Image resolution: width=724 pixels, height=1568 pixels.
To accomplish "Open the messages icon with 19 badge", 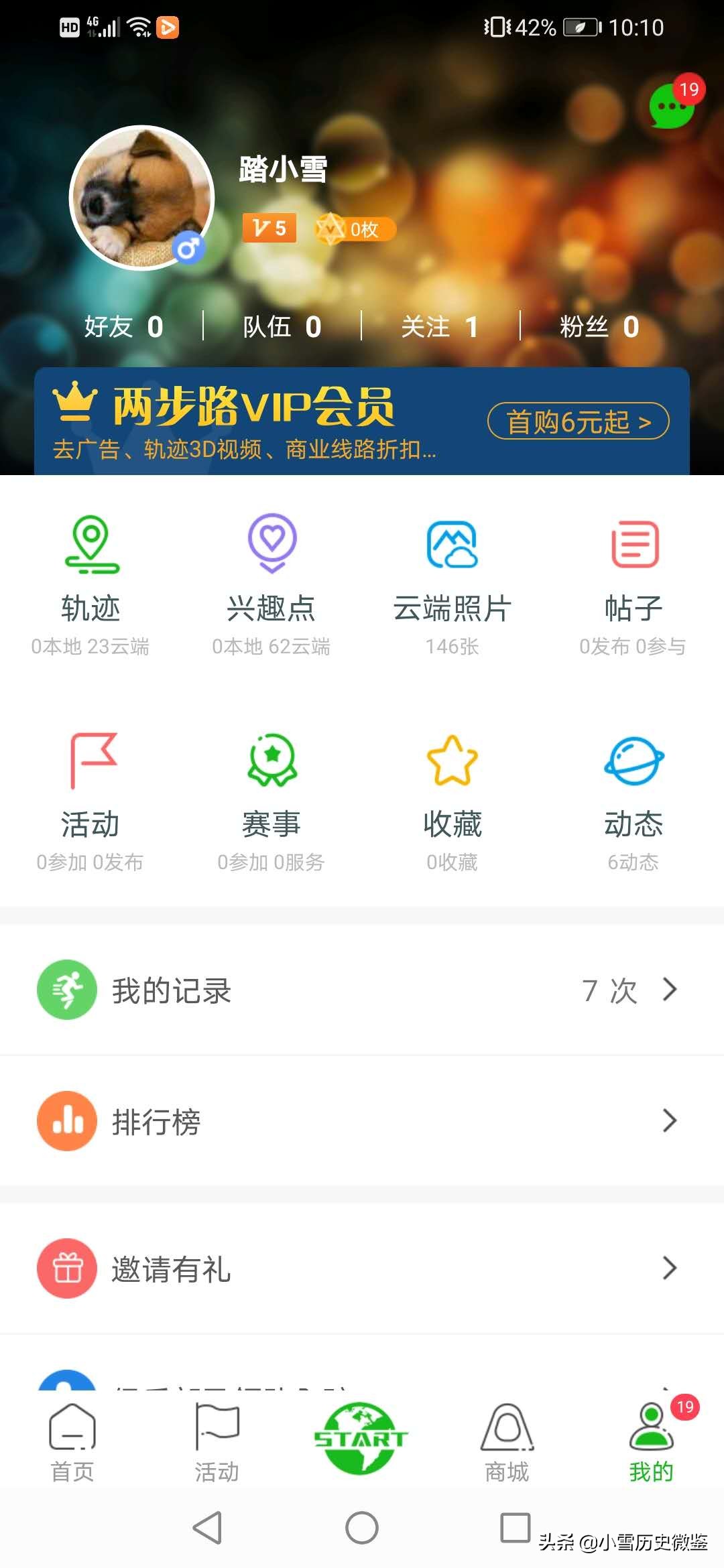I will pos(672,106).
